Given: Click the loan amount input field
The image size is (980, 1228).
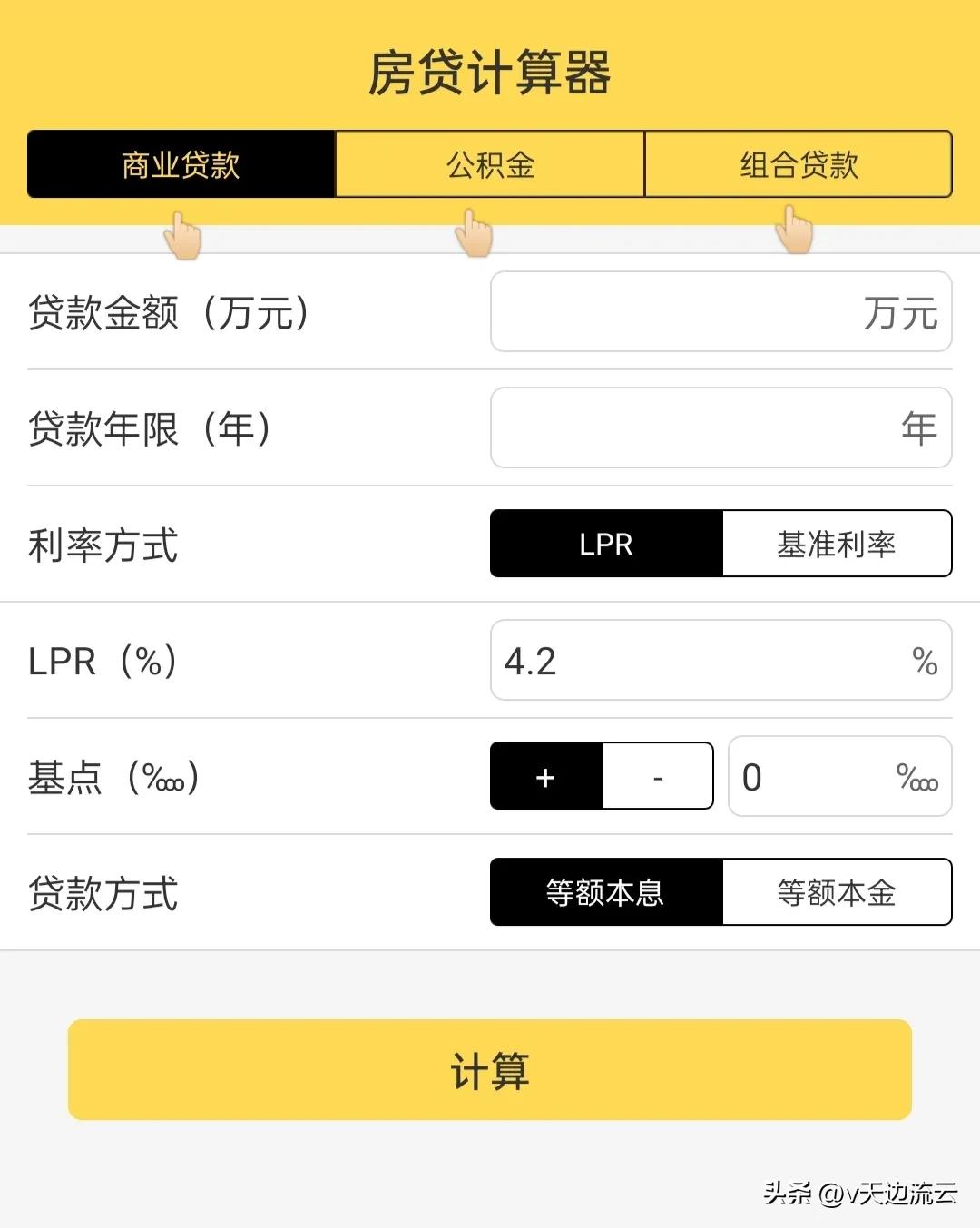Looking at the screenshot, I should pyautogui.click(x=721, y=312).
